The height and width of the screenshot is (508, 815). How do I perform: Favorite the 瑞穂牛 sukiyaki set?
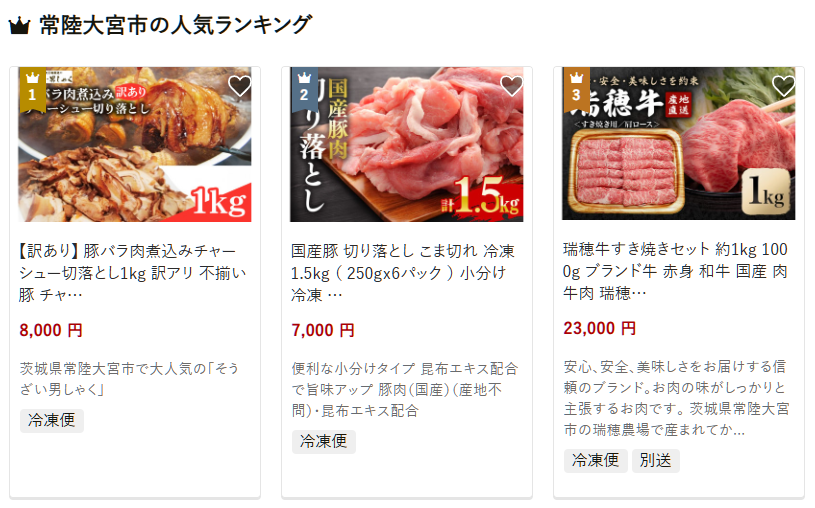click(x=783, y=87)
